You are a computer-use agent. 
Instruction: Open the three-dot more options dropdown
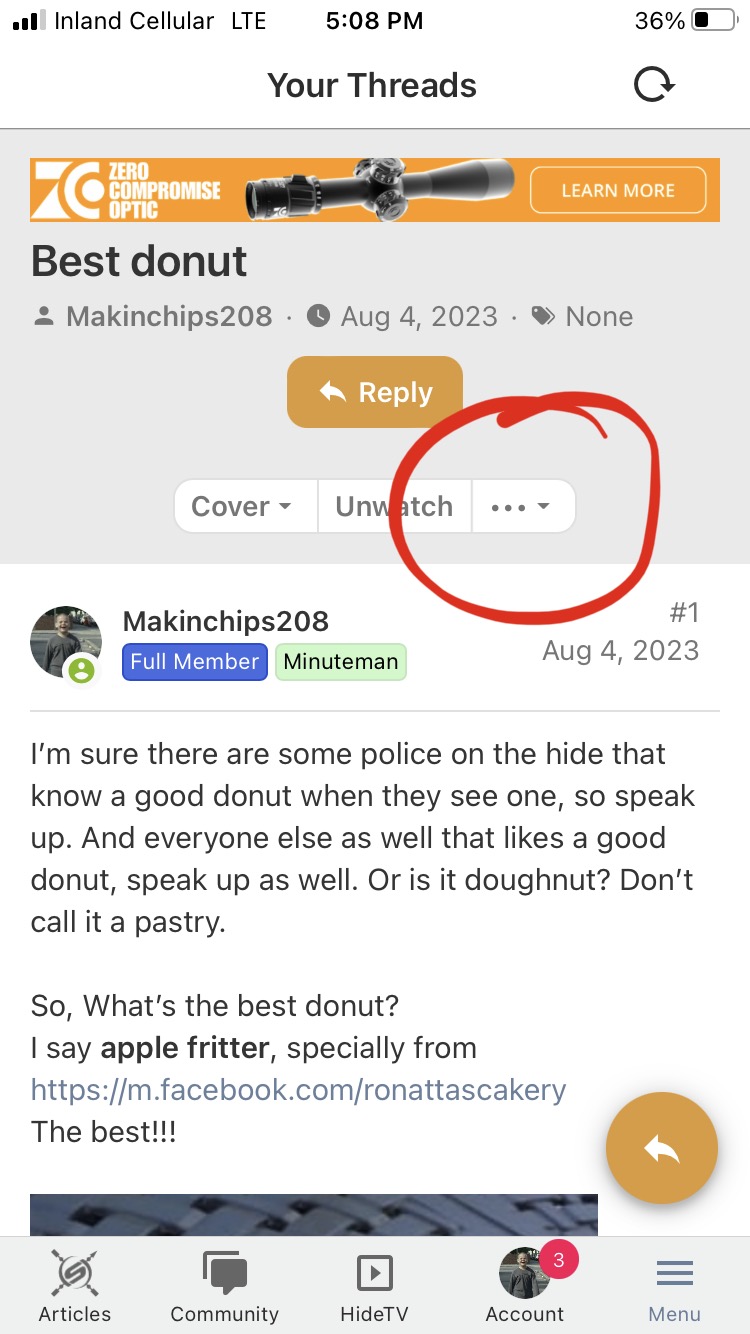(x=522, y=506)
